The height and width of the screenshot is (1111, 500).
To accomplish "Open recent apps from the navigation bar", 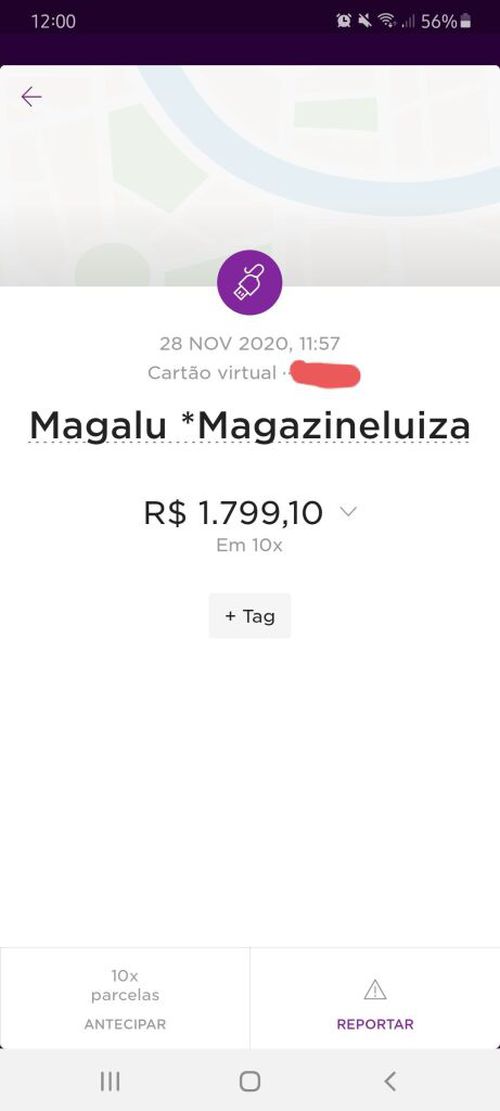I will pyautogui.click(x=110, y=1081).
